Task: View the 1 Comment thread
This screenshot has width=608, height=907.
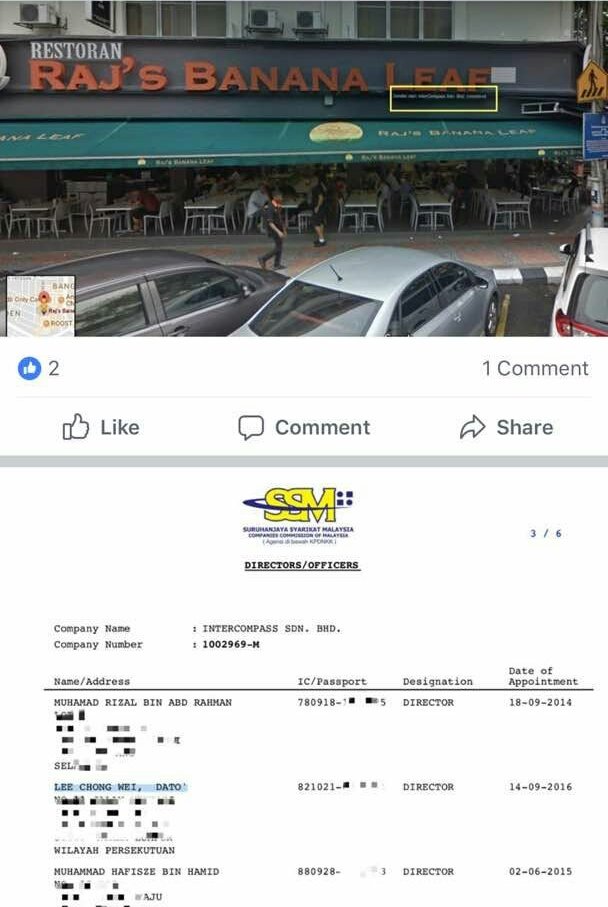Action: click(x=535, y=368)
